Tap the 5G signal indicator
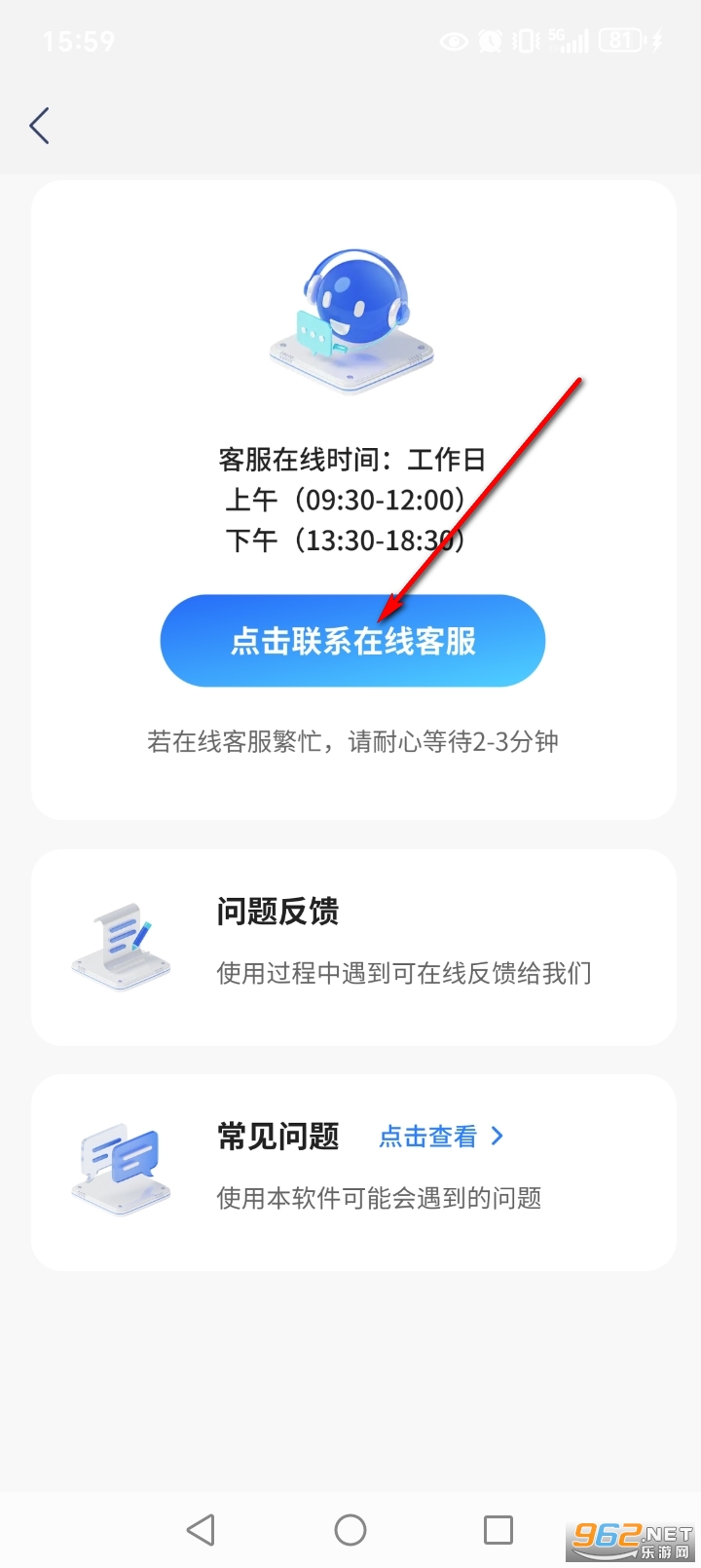701x1568 pixels. click(x=570, y=42)
